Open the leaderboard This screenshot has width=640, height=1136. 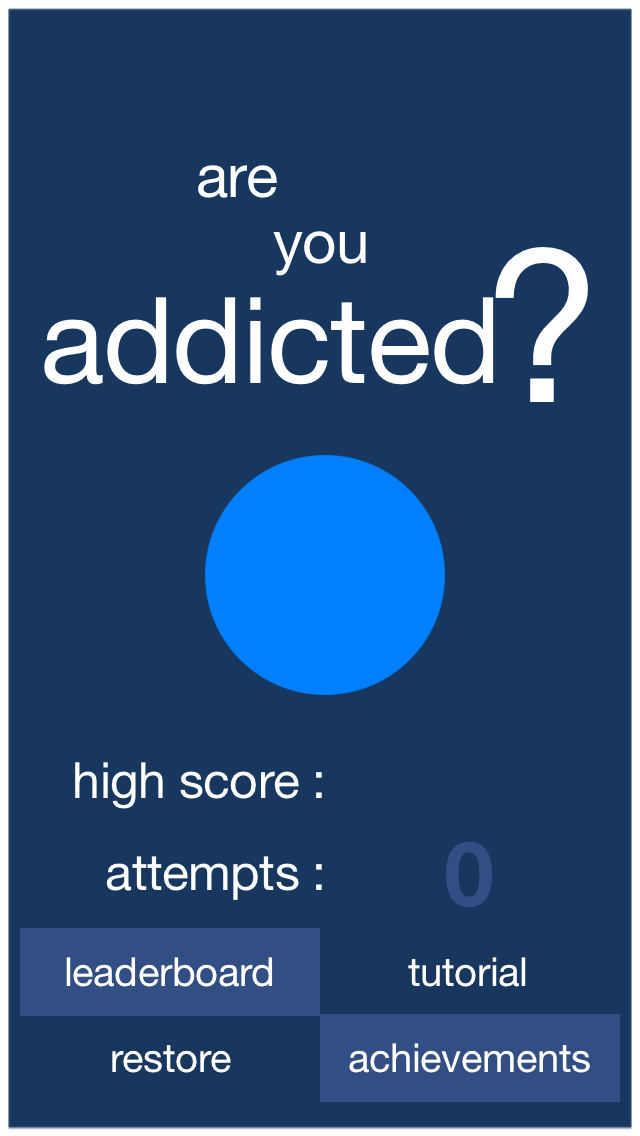[x=170, y=972]
